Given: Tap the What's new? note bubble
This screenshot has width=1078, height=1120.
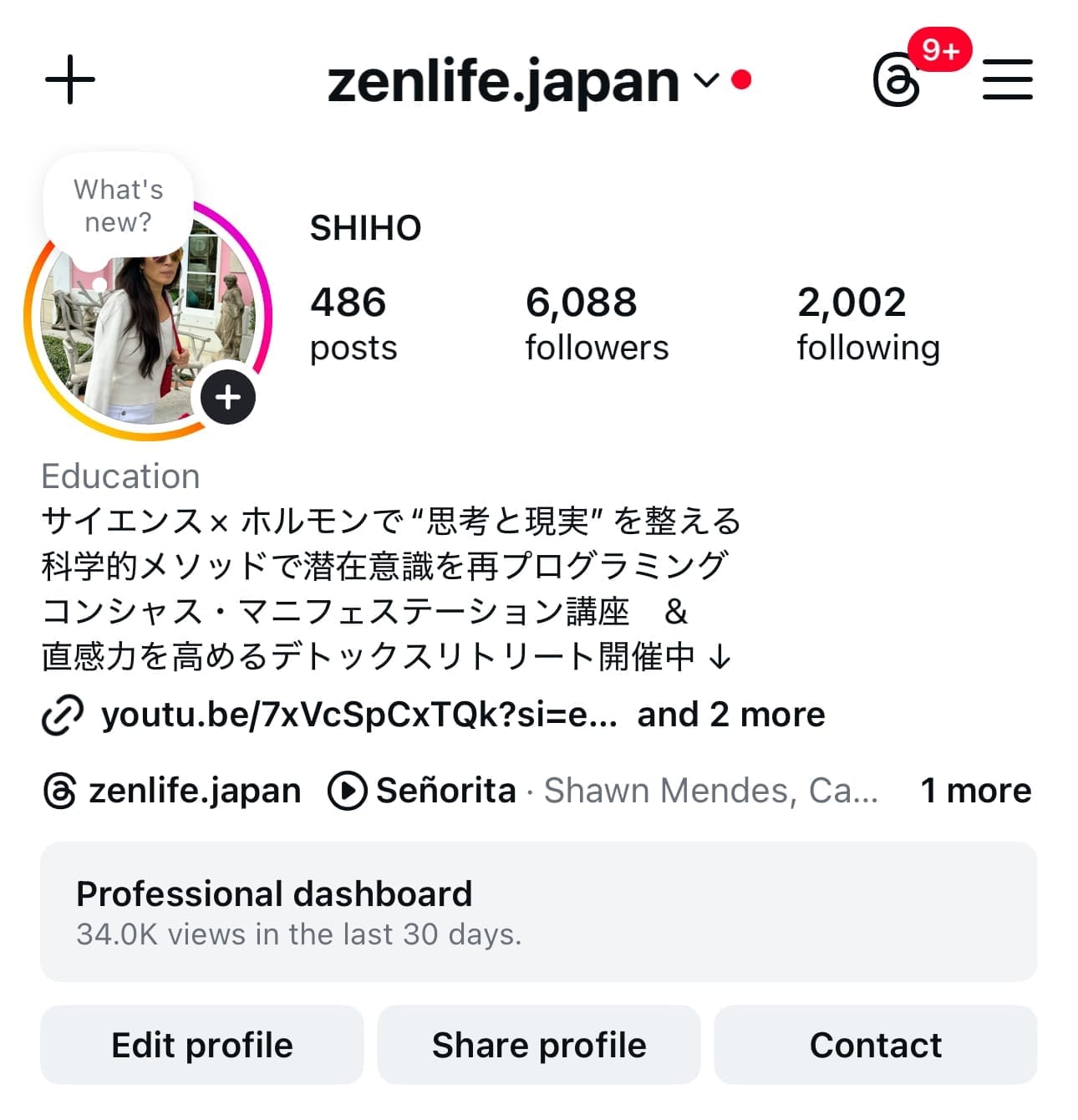Looking at the screenshot, I should coord(118,206).
